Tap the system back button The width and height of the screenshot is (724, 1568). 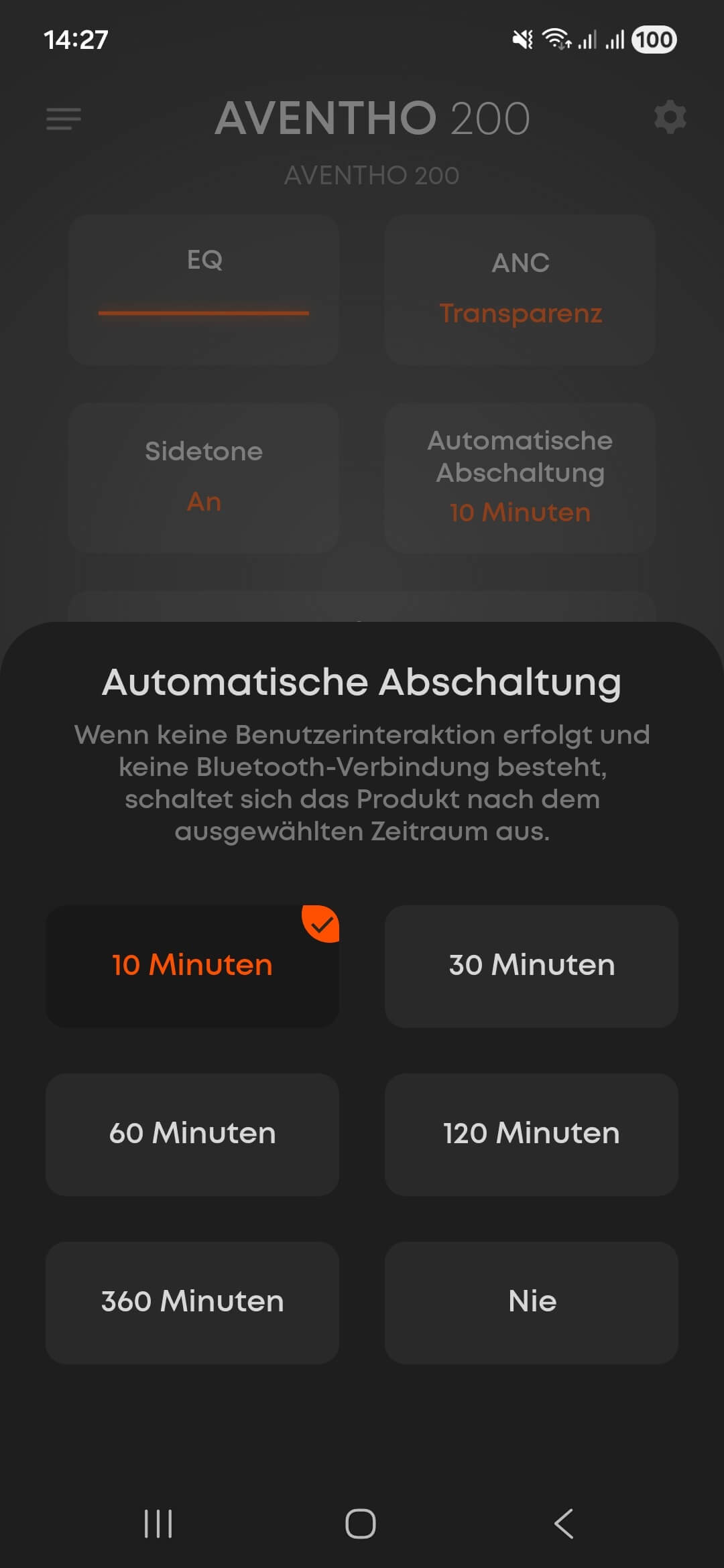pyautogui.click(x=563, y=1523)
